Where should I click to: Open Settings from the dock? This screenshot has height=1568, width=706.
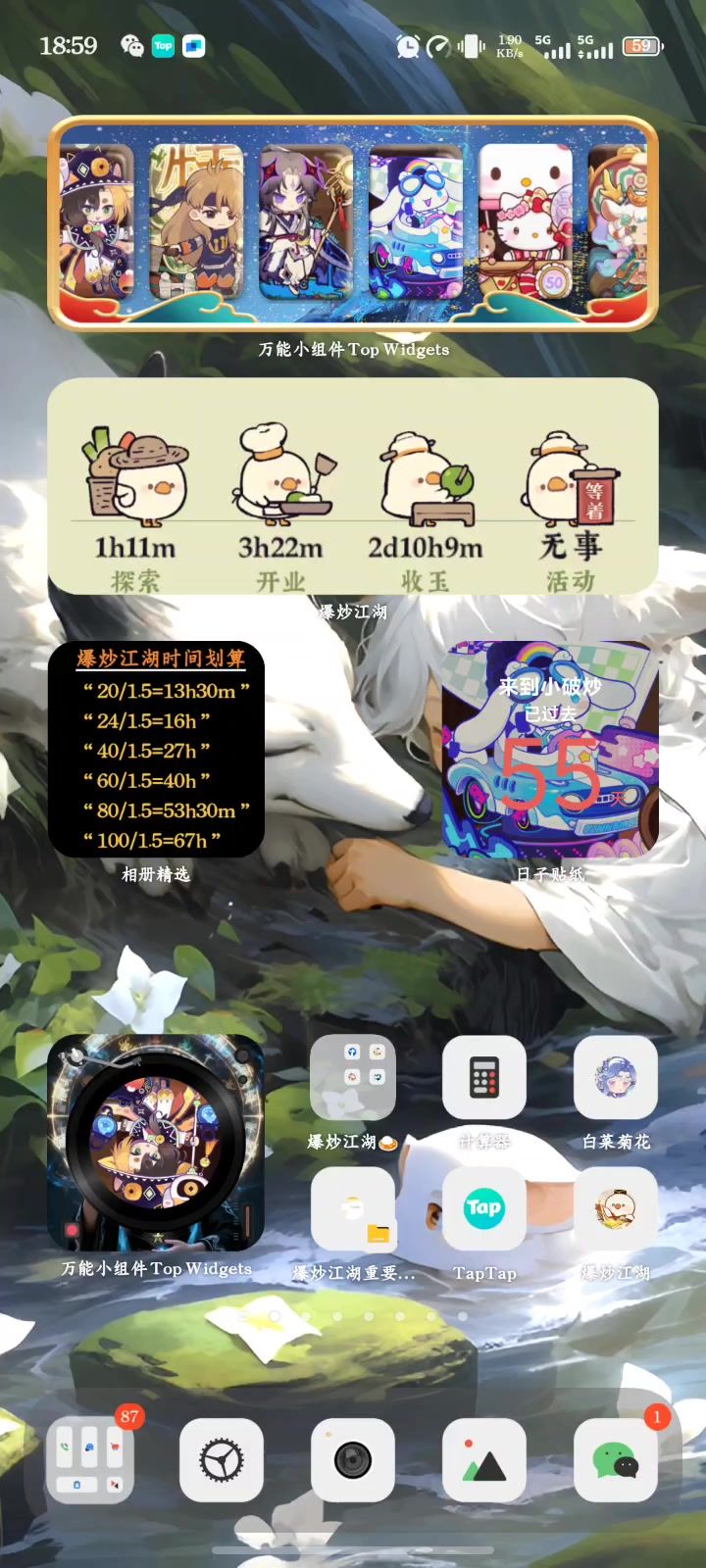pyautogui.click(x=222, y=1460)
